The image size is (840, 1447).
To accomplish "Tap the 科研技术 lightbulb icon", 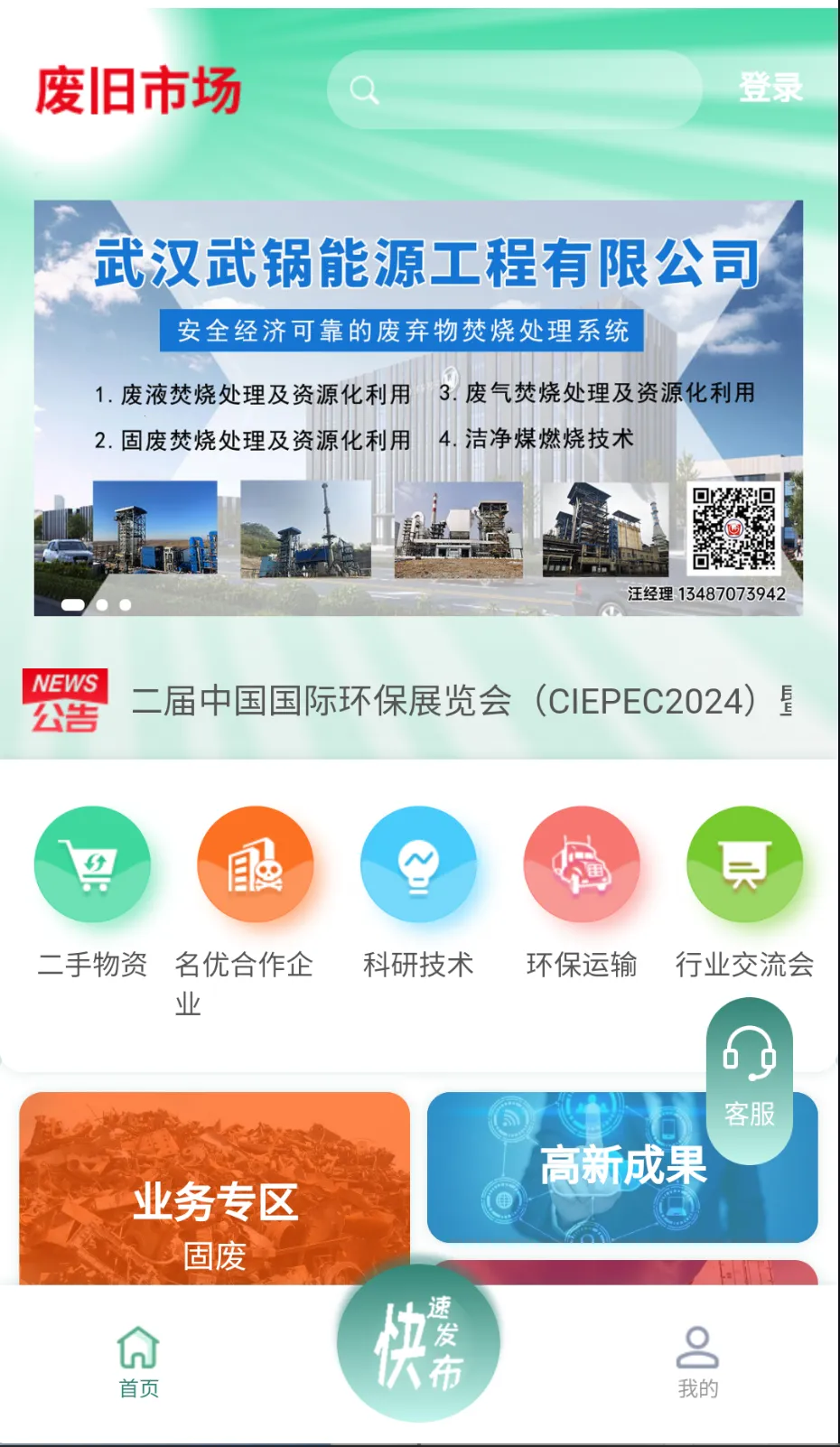I will coord(419,863).
